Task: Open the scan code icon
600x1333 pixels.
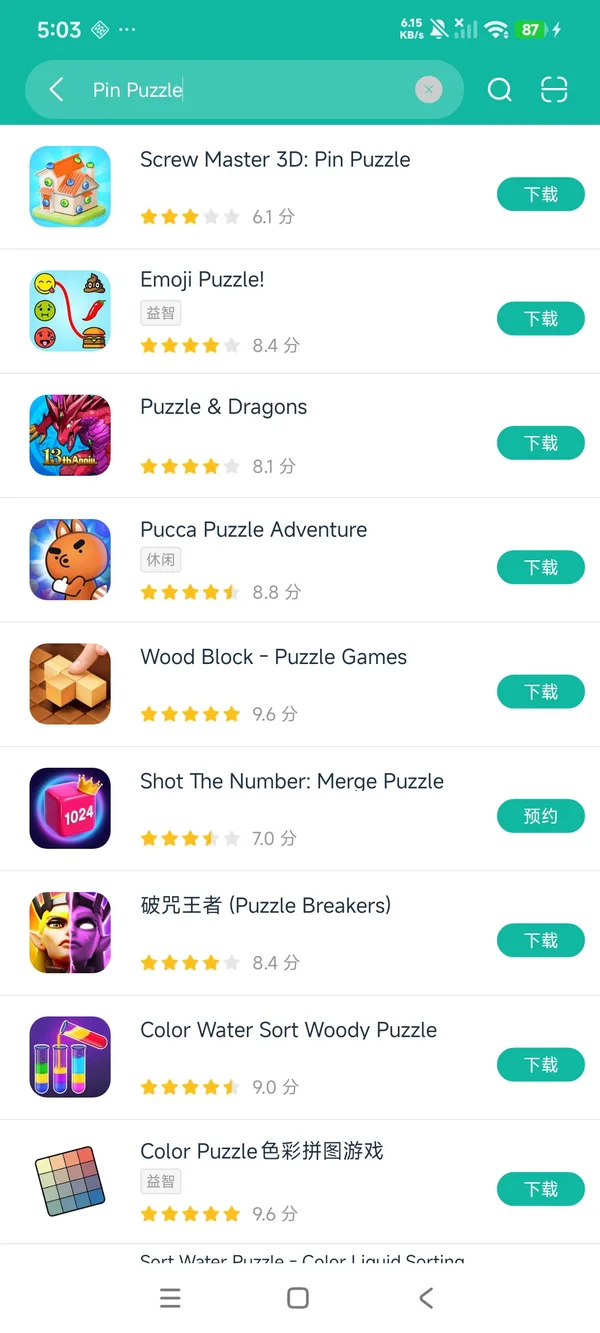Action: pyautogui.click(x=554, y=90)
